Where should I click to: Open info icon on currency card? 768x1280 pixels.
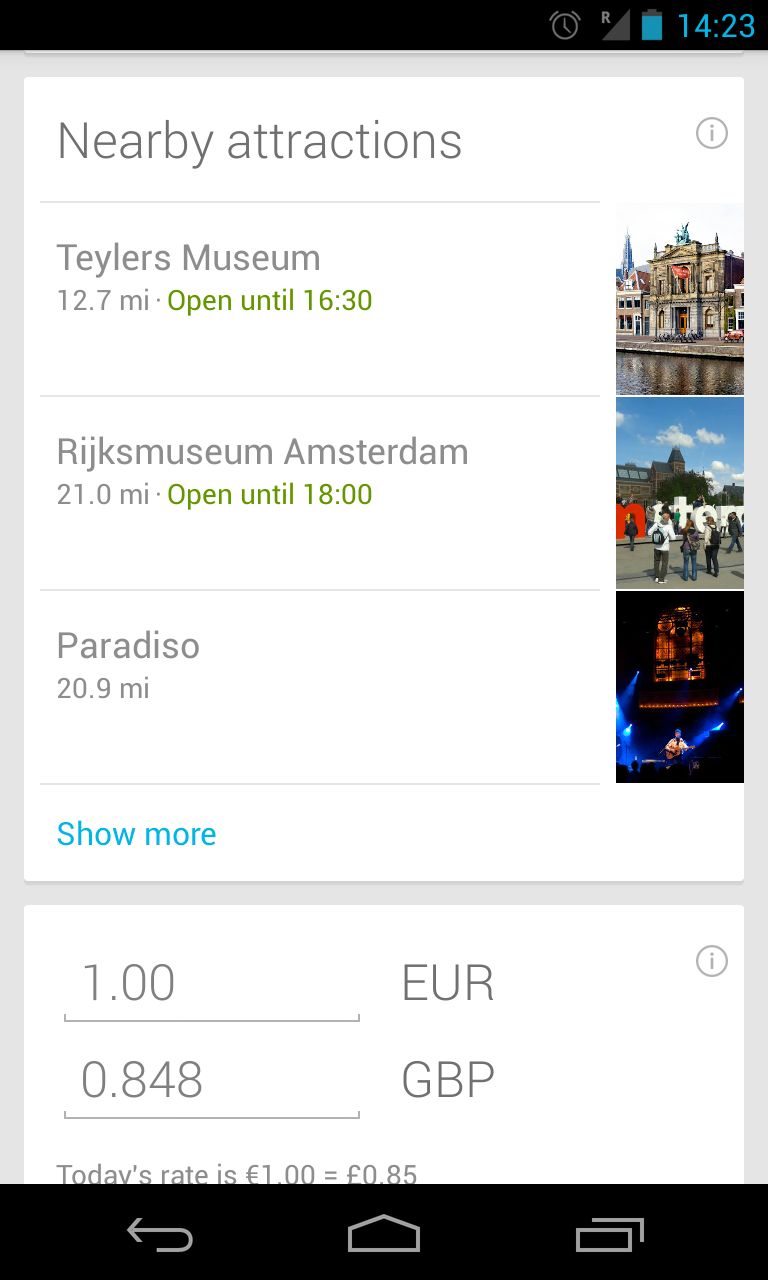[711, 961]
